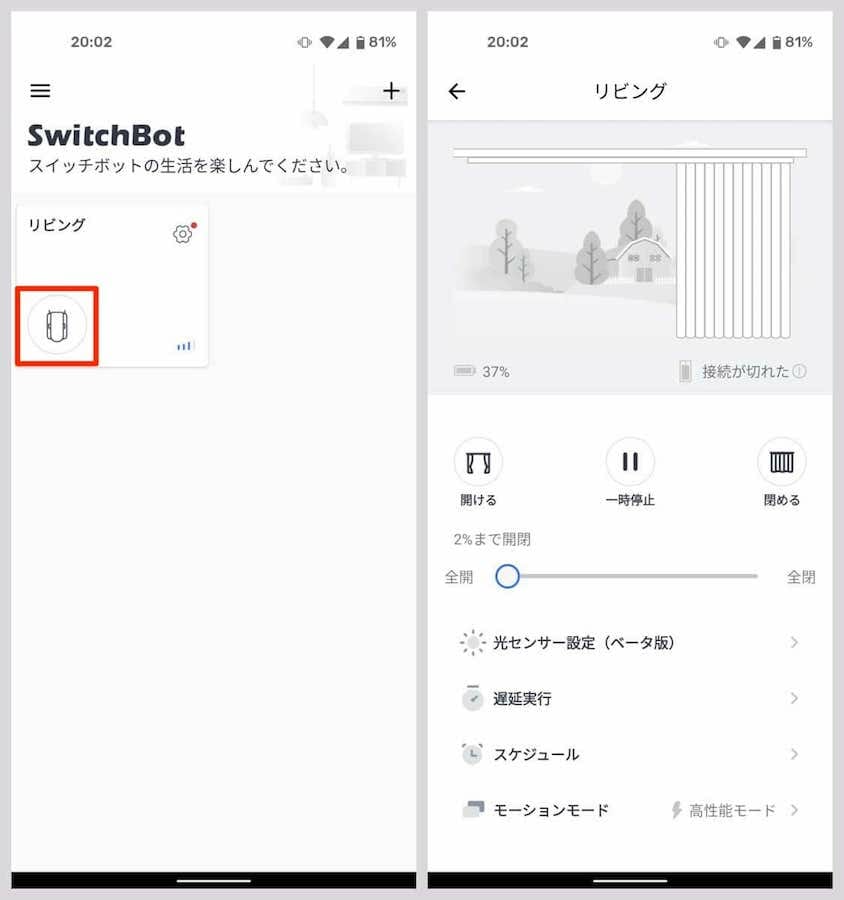Image resolution: width=844 pixels, height=900 pixels.
Task: Add a new device with the plus icon
Action: [391, 91]
